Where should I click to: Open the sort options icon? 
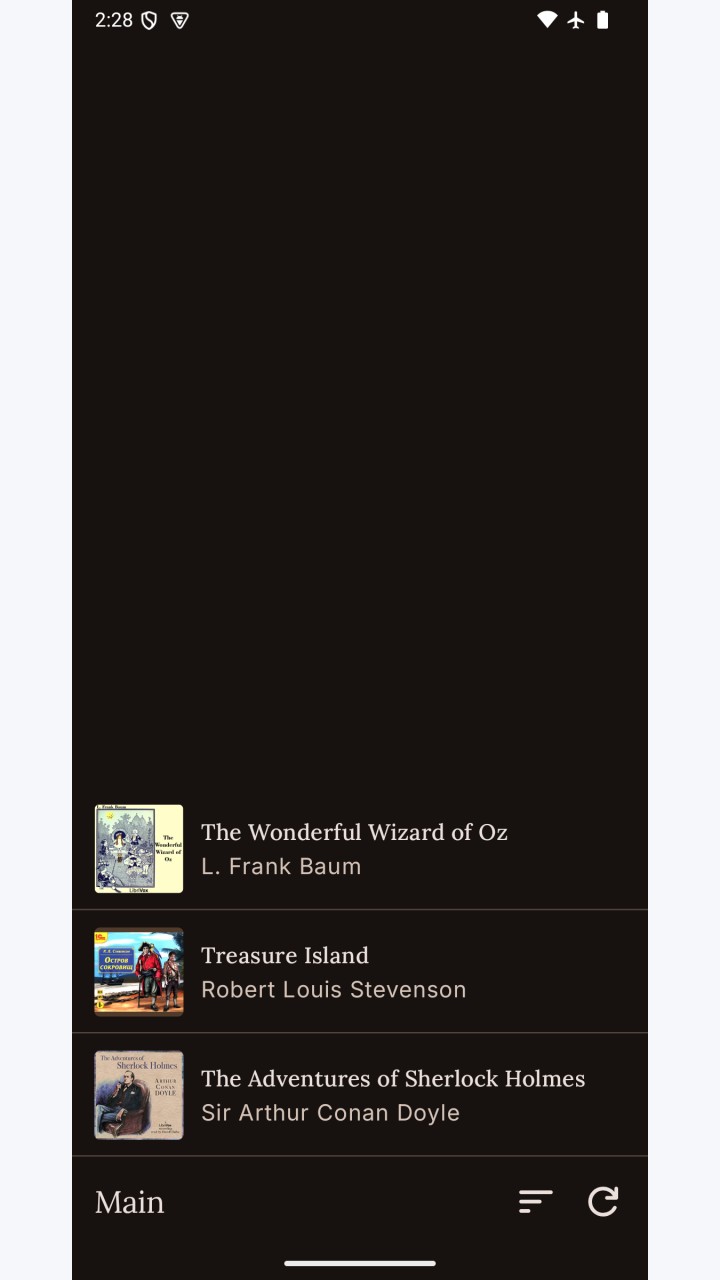[x=536, y=1202]
